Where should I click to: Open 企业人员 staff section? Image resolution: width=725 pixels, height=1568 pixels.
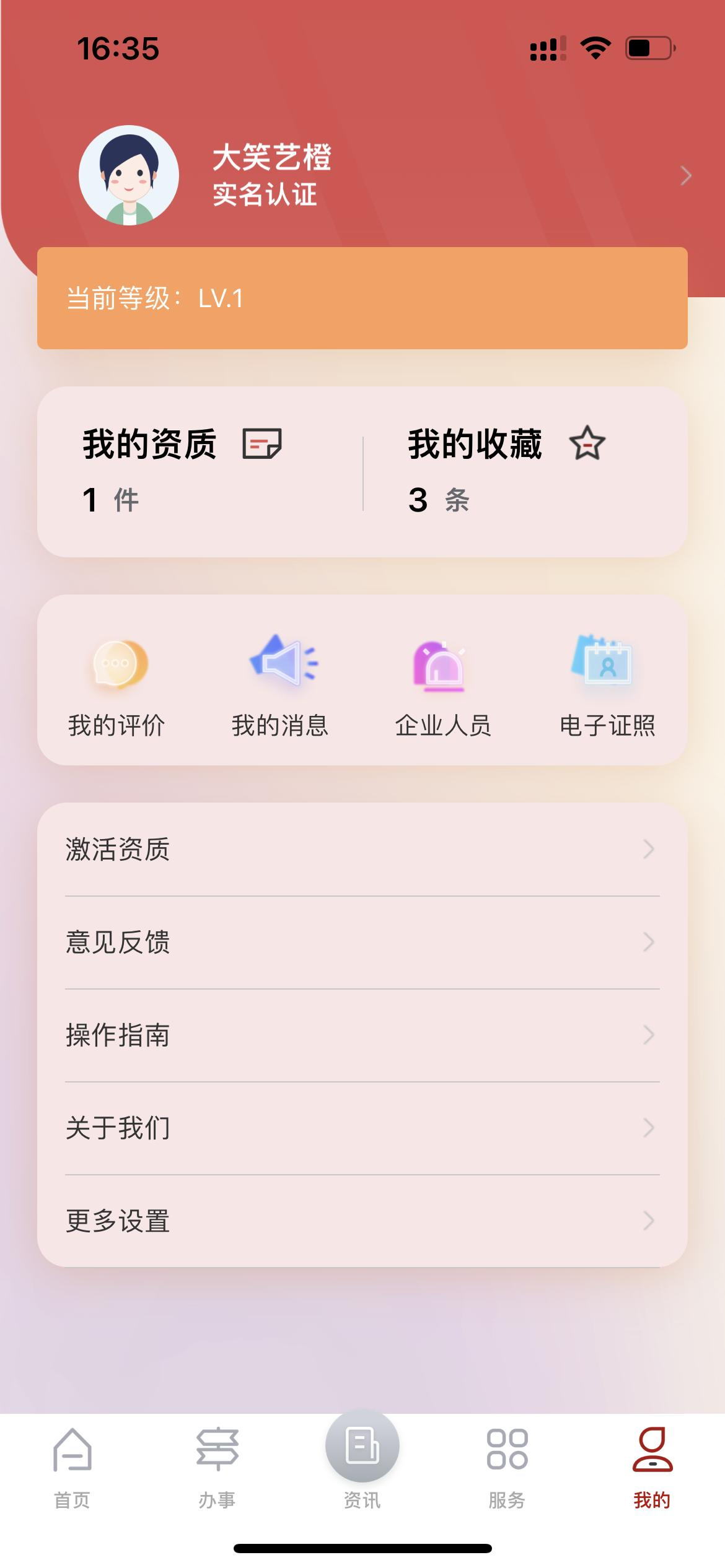(443, 684)
